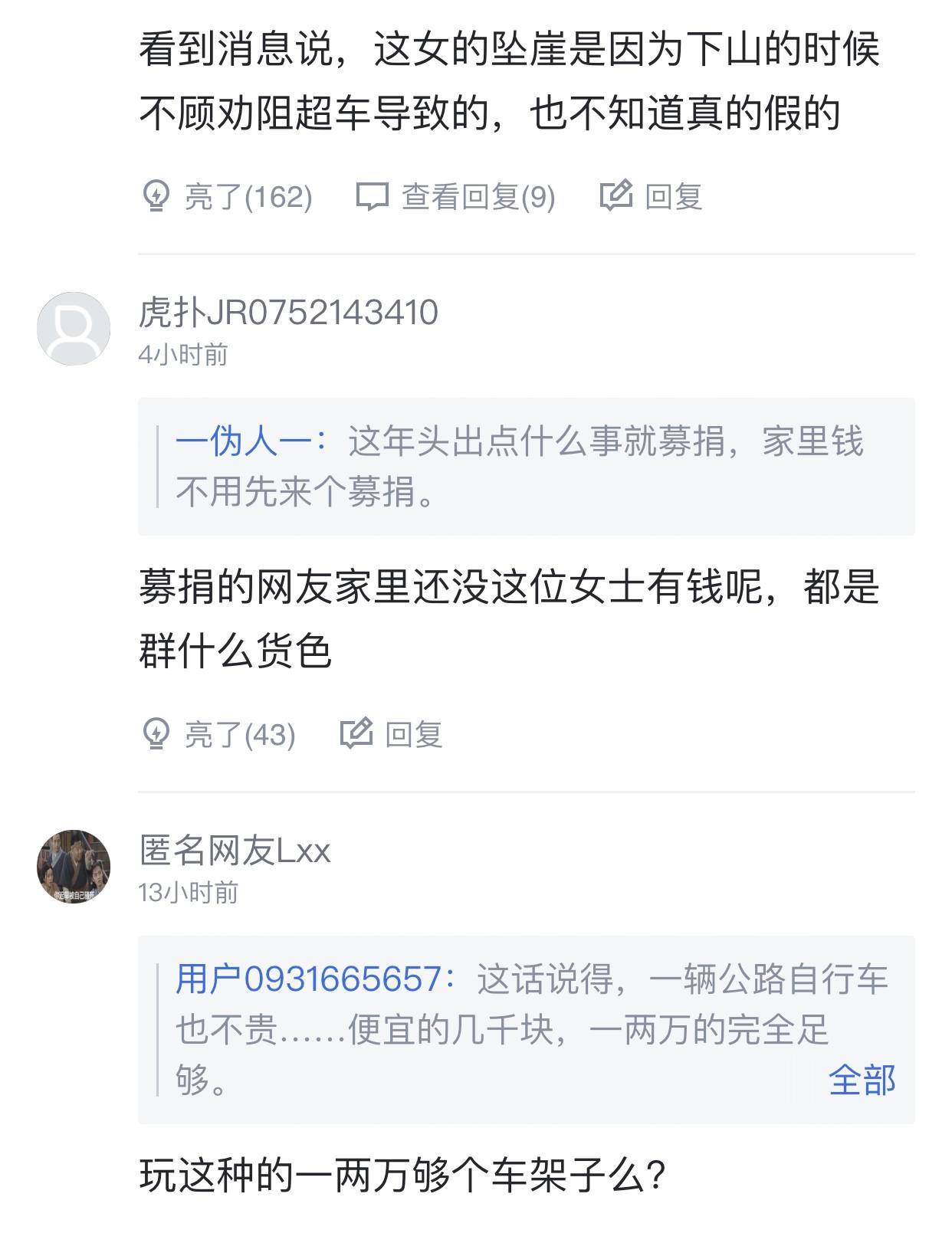Image resolution: width=952 pixels, height=1233 pixels.
Task: Reply to the comment with 9 replies
Action: click(652, 197)
